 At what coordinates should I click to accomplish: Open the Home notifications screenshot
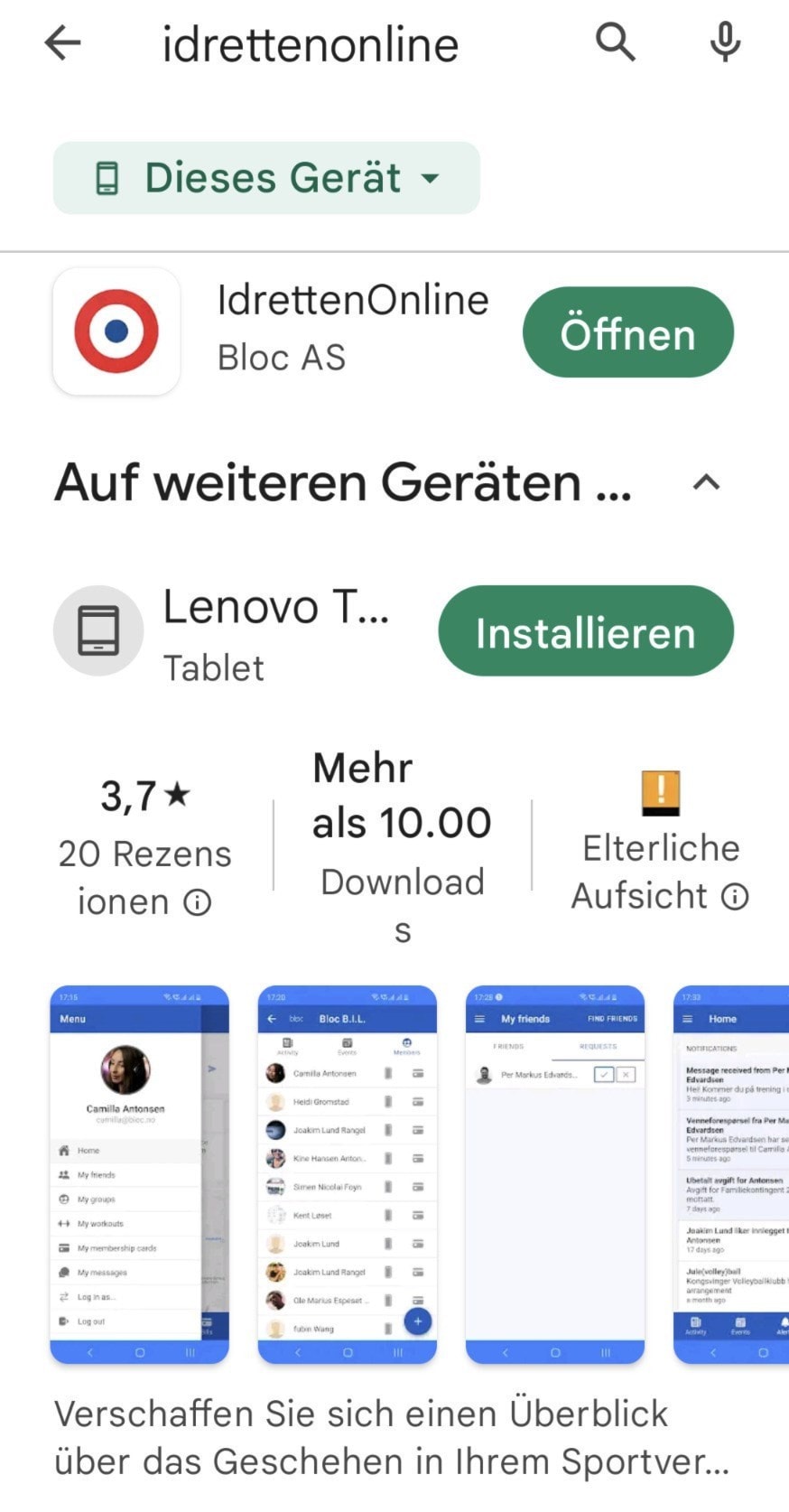731,1174
